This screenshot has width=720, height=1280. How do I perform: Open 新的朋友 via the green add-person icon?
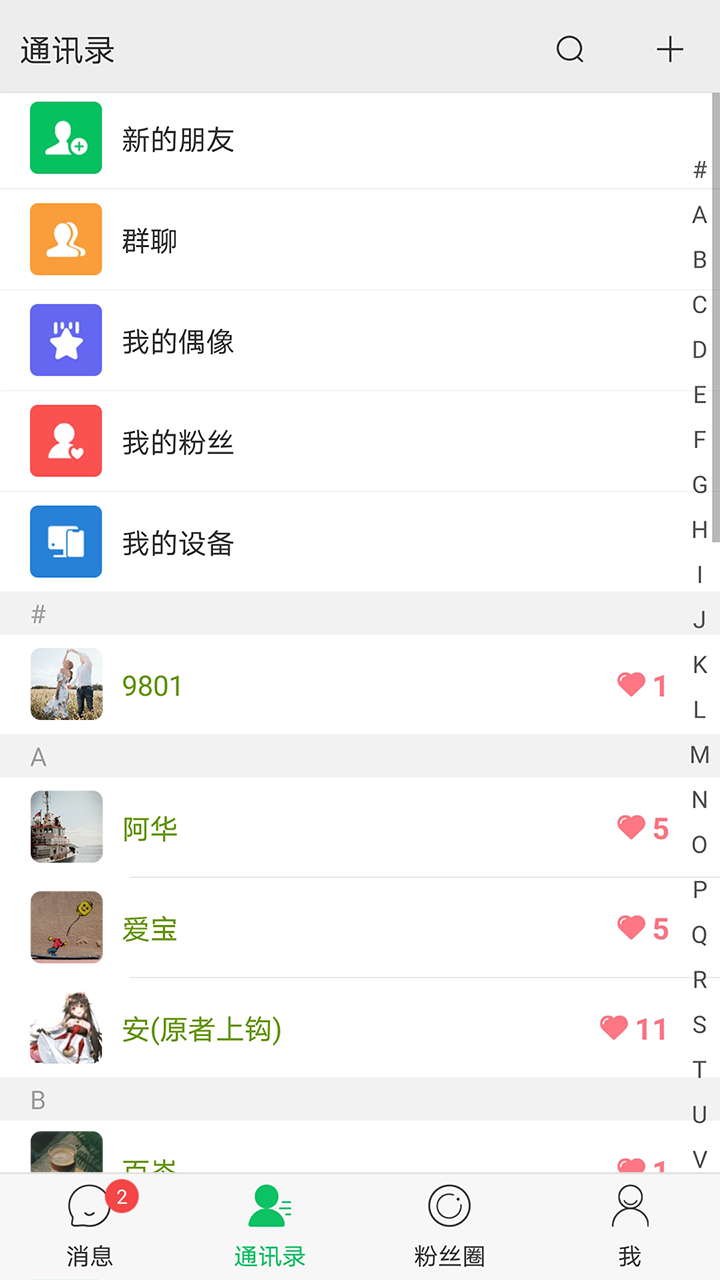click(66, 139)
